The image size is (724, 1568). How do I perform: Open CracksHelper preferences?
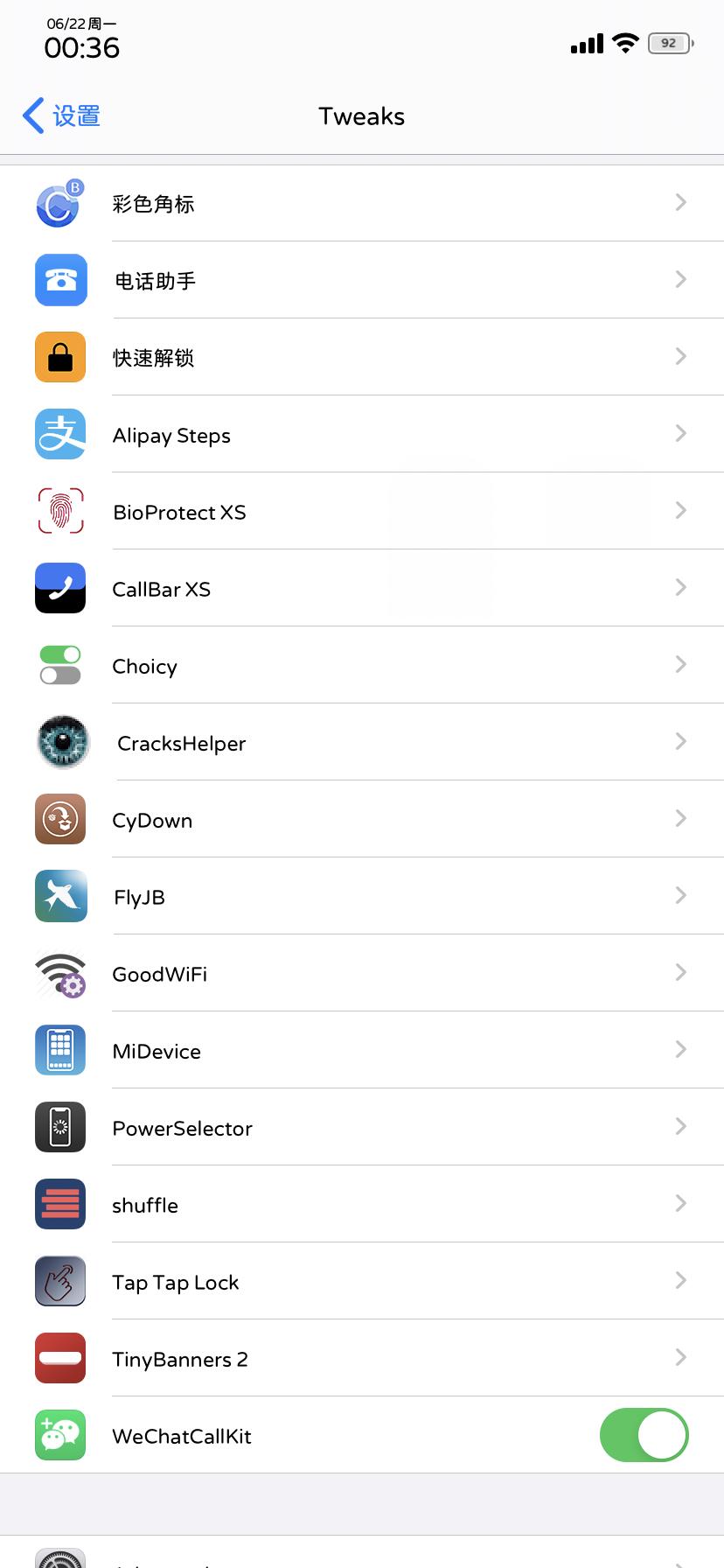pyautogui.click(x=361, y=743)
